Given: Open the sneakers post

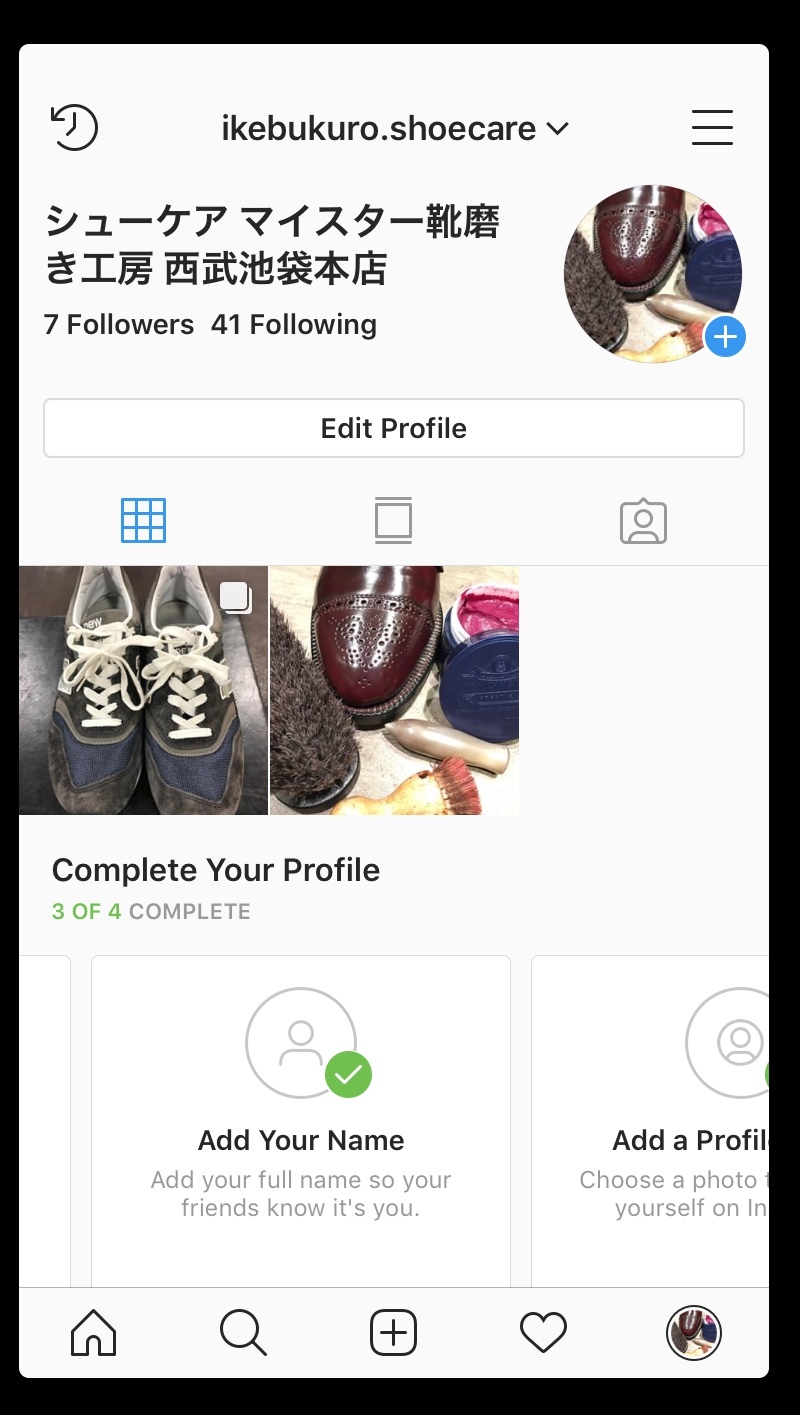Looking at the screenshot, I should pyautogui.click(x=143, y=690).
